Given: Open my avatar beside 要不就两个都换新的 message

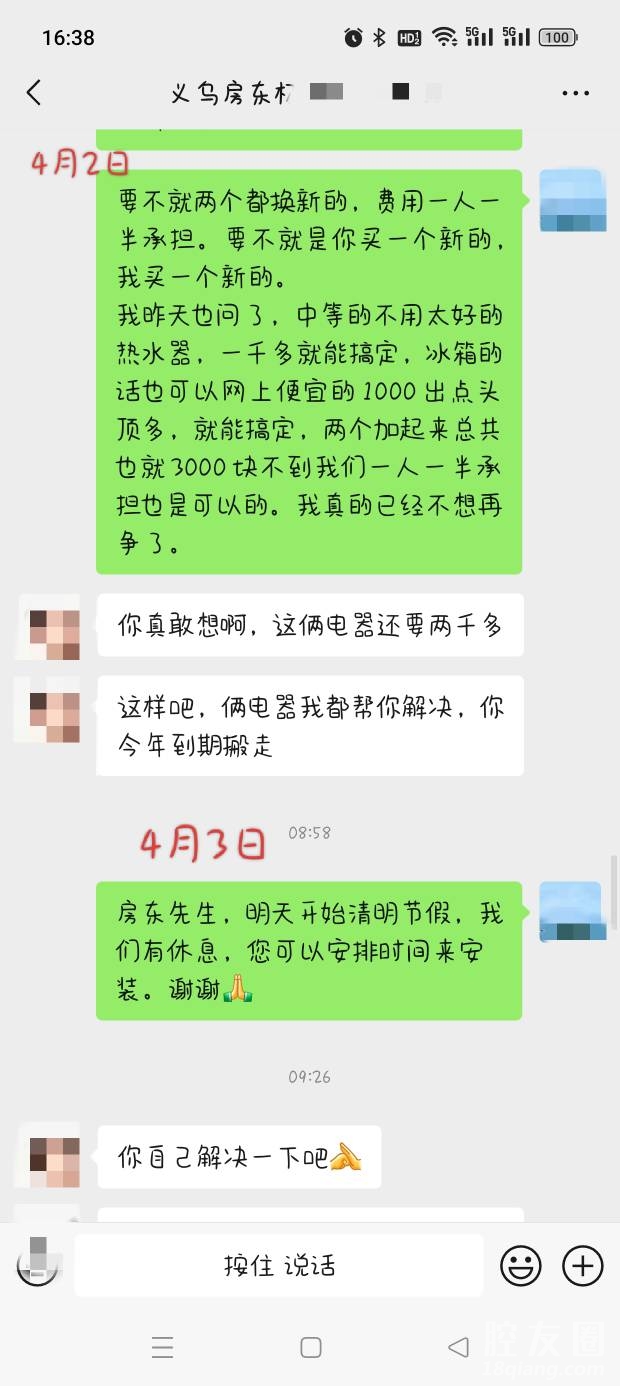Looking at the screenshot, I should pos(572,200).
